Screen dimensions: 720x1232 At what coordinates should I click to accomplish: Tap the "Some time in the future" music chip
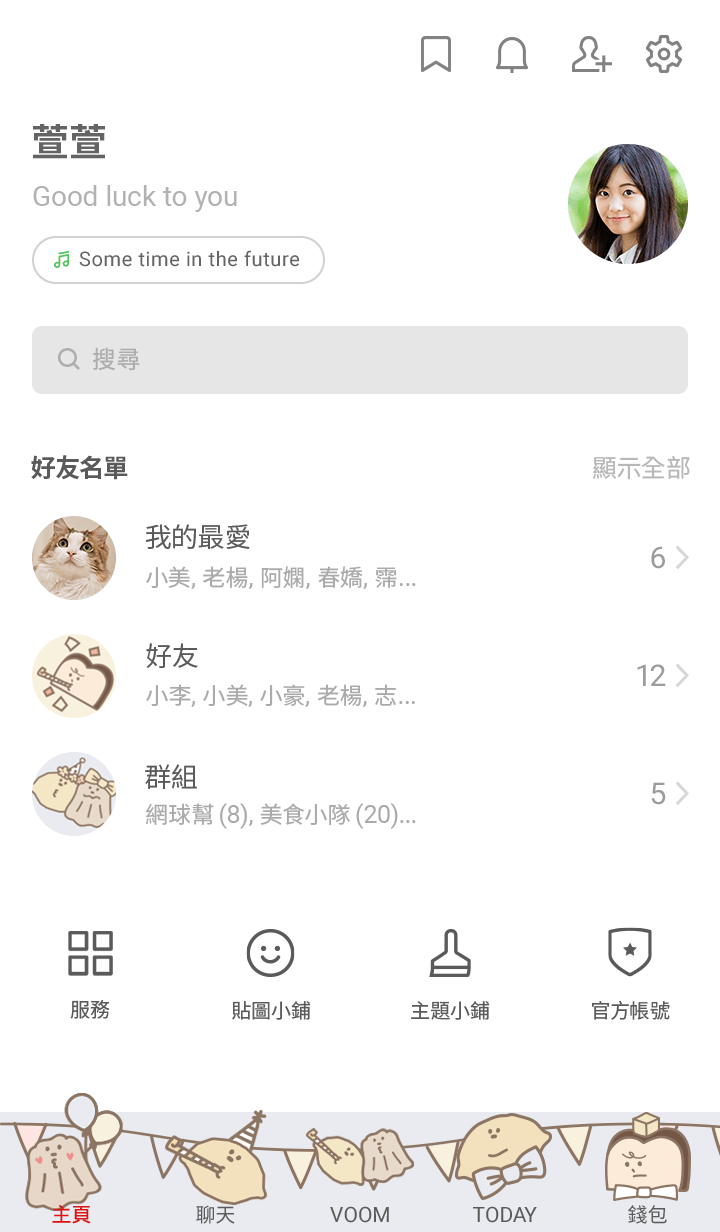tap(178, 260)
